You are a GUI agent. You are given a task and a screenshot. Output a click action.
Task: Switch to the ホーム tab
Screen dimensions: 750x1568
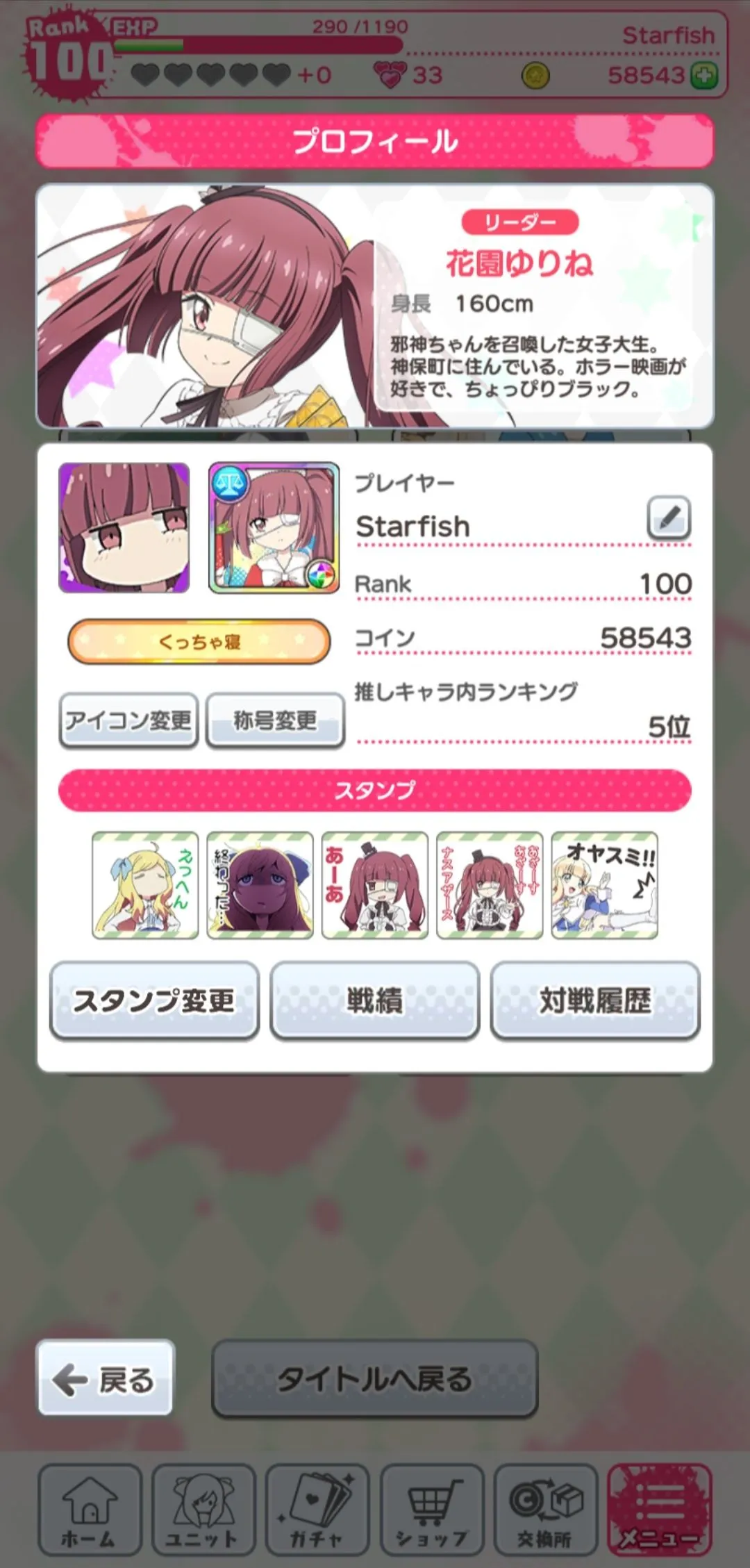[90, 1509]
